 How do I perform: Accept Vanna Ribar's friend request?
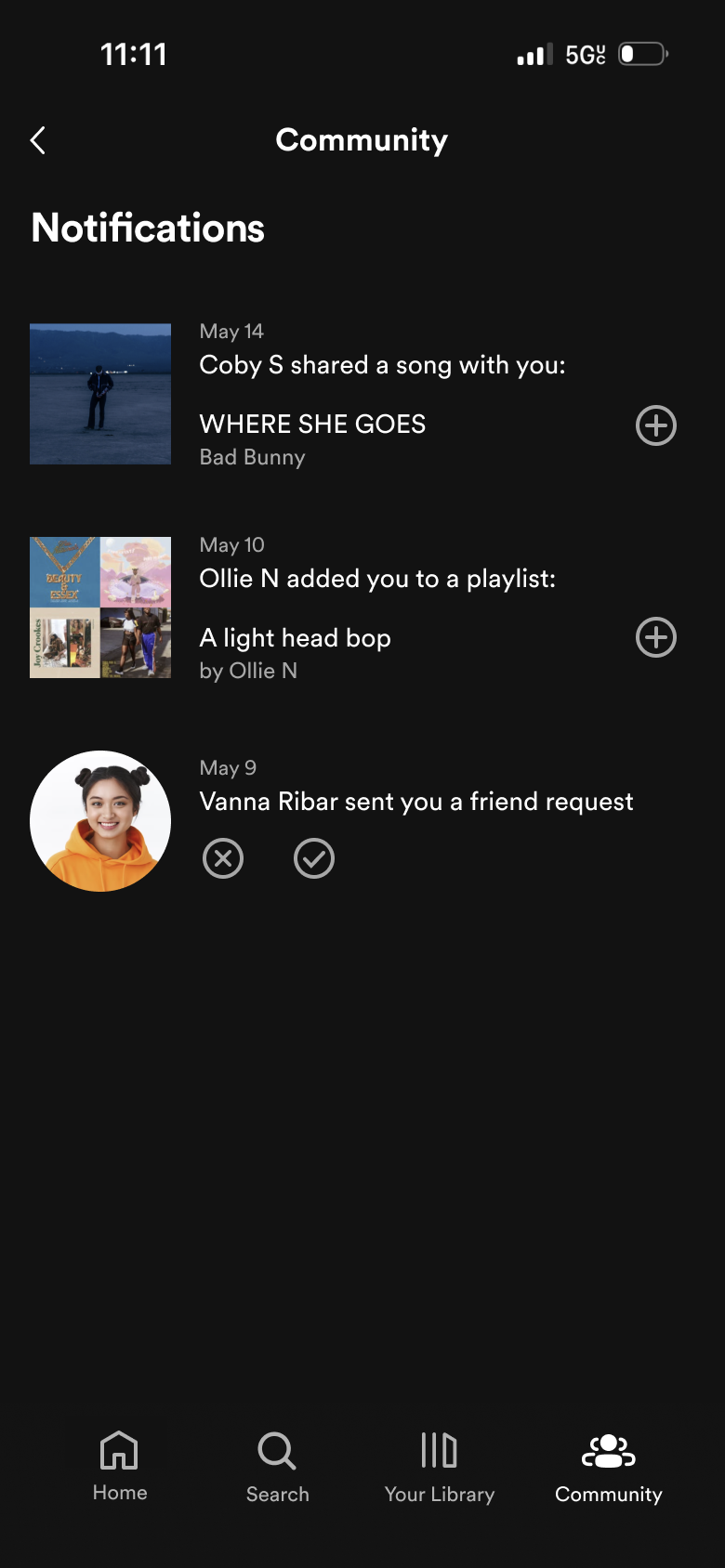(314, 858)
